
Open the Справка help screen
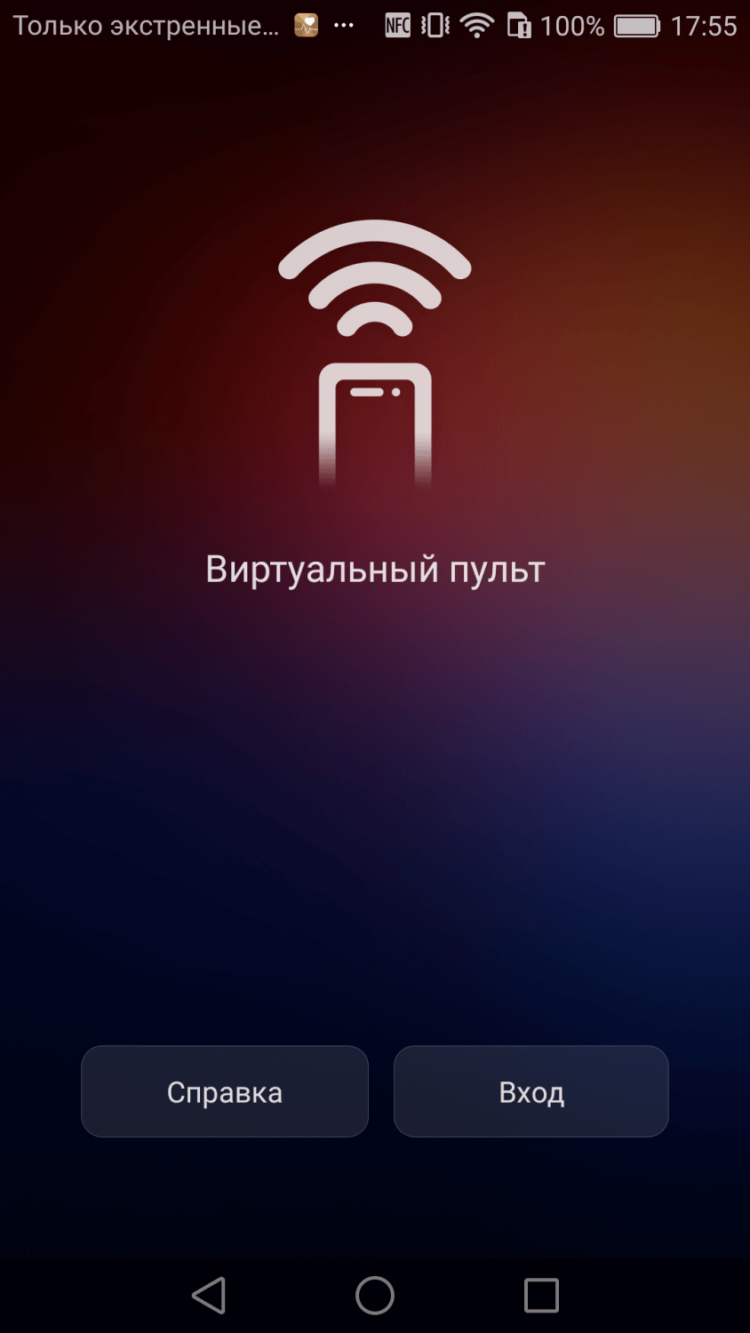tap(224, 1091)
